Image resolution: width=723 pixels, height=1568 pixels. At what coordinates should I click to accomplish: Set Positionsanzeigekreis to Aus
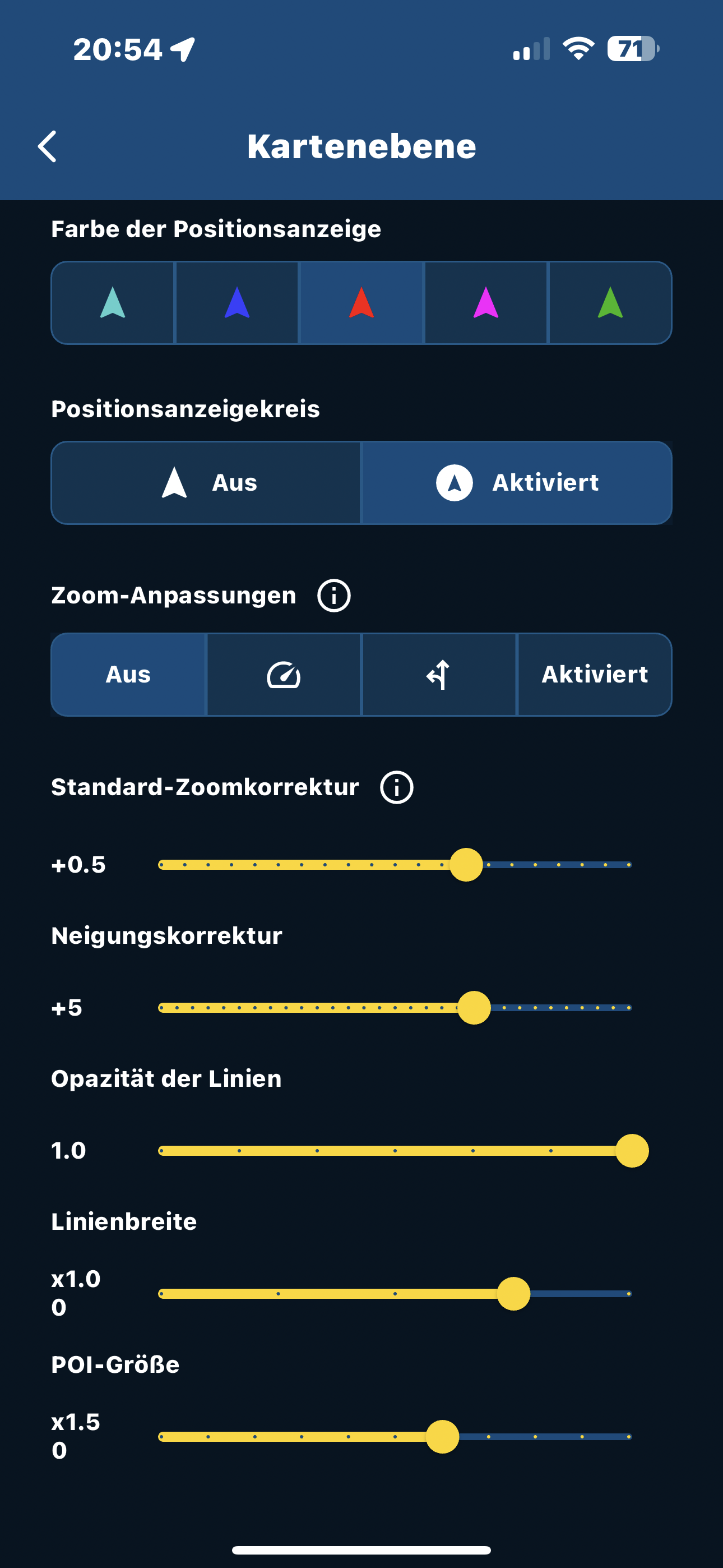206,483
